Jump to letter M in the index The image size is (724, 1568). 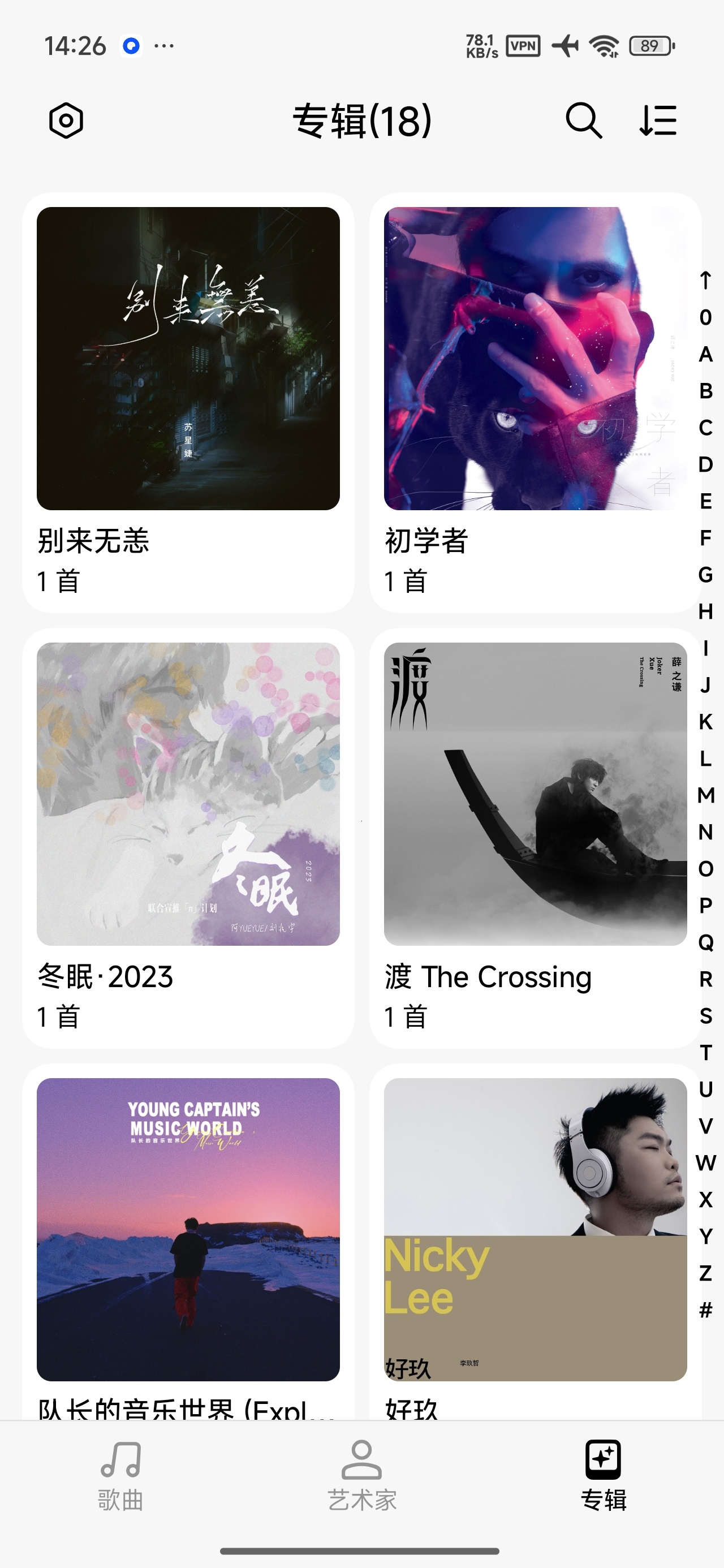(x=705, y=795)
